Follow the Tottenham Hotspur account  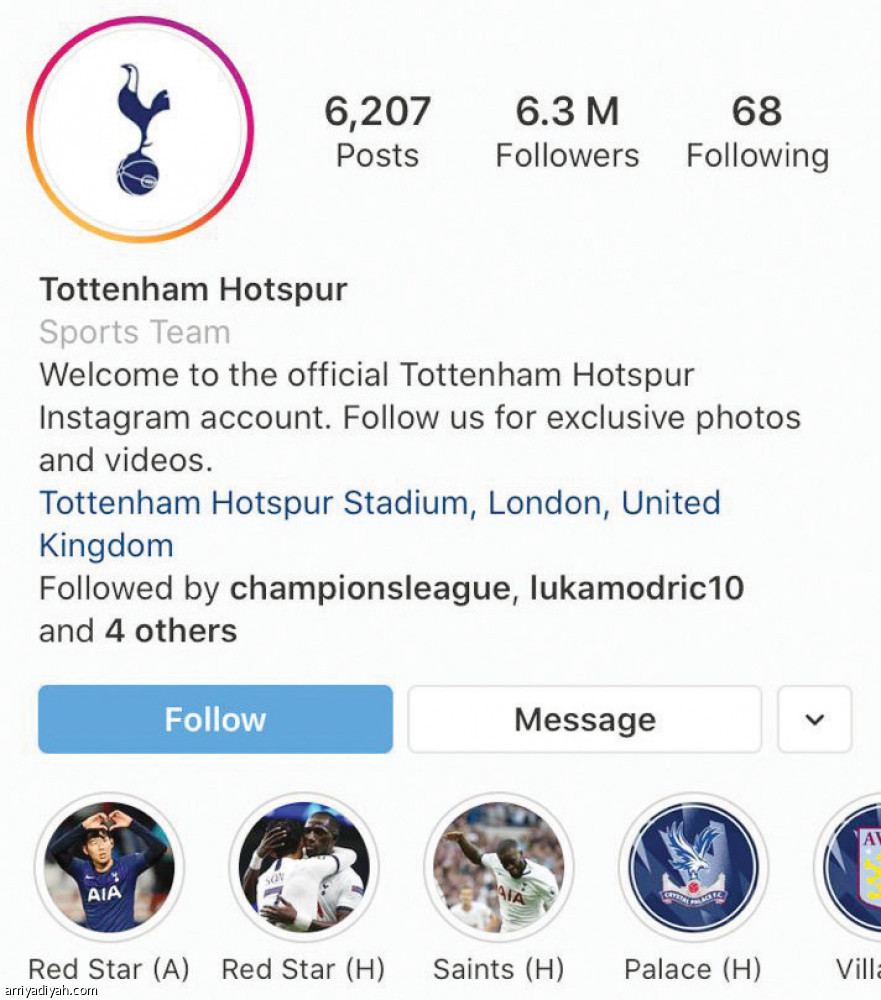(x=215, y=719)
